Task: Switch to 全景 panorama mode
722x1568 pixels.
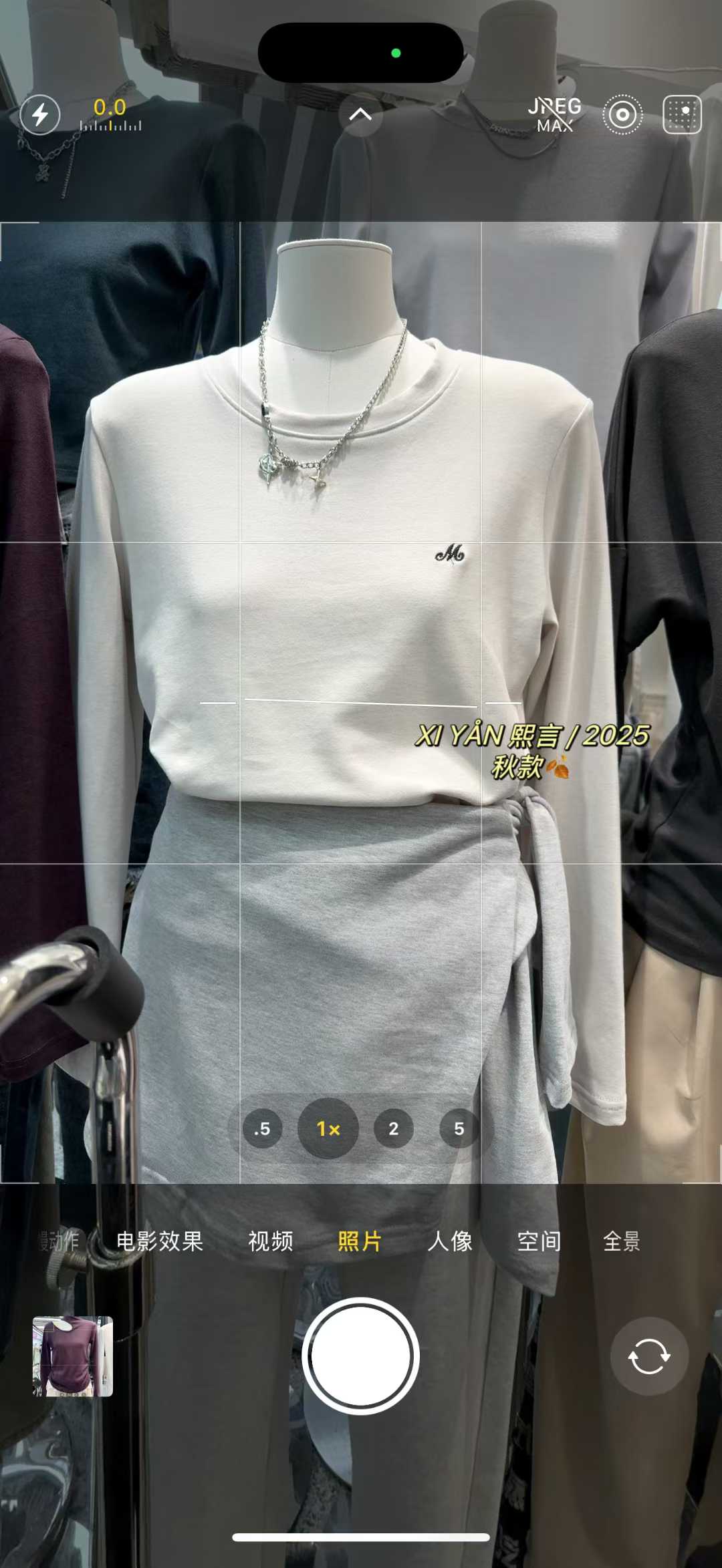Action: 621,1241
